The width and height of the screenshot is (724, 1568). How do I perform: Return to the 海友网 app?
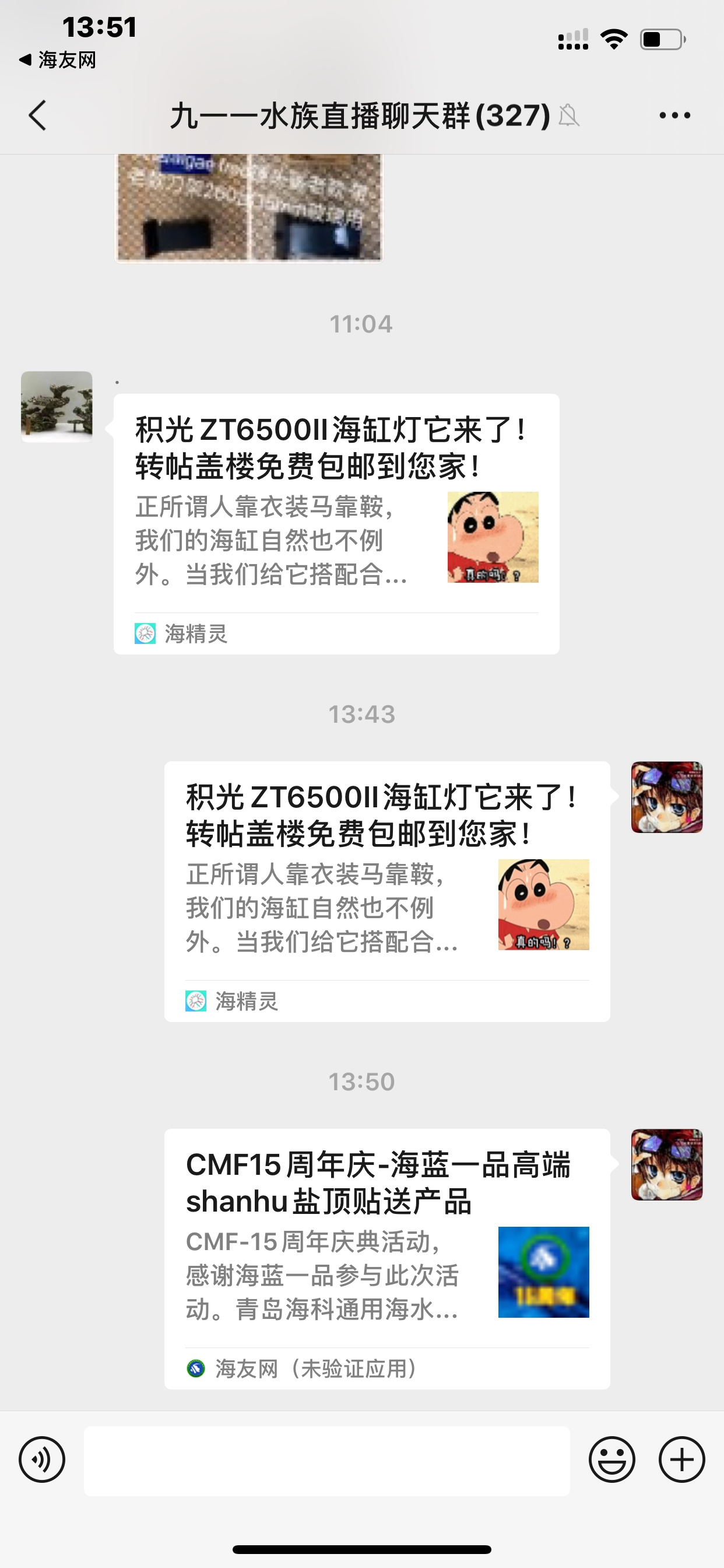(x=58, y=60)
